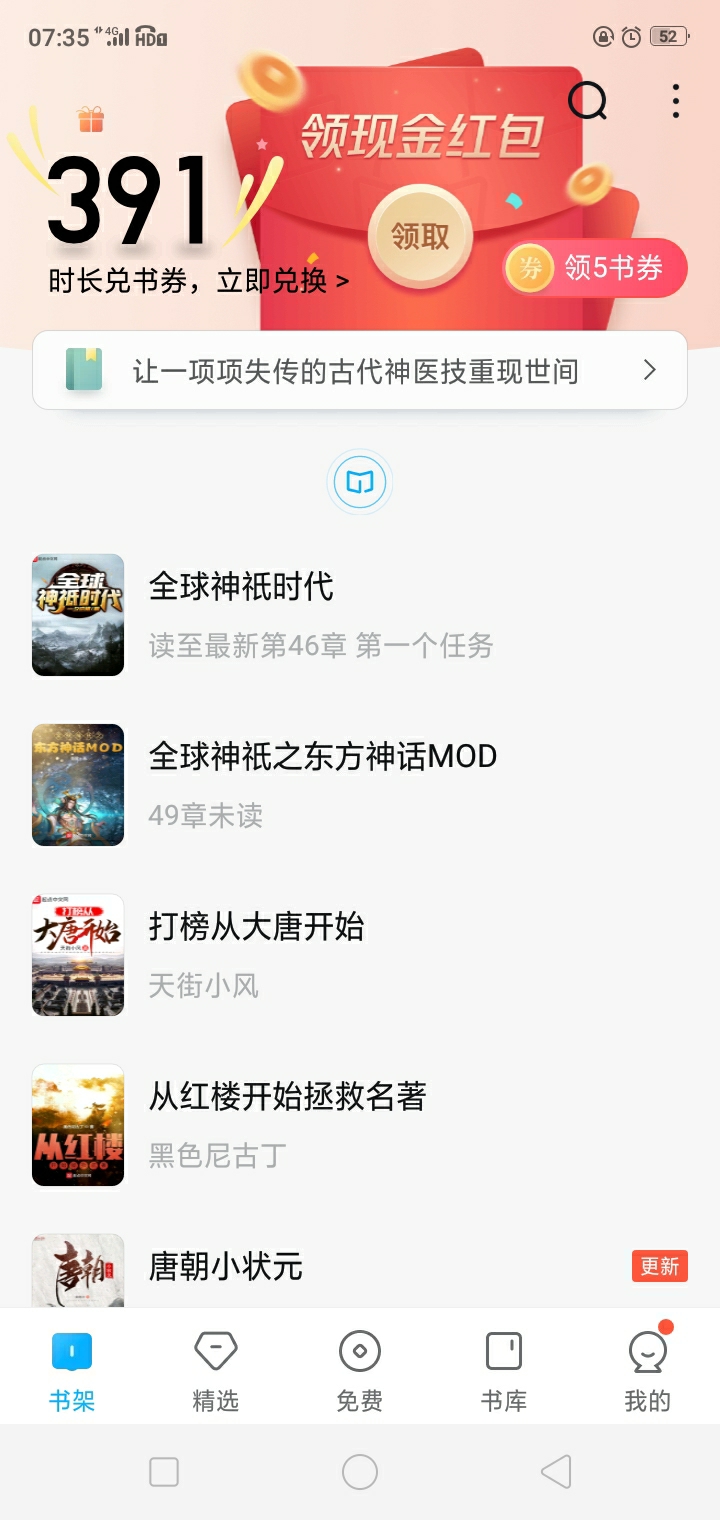
Task: Tap the 领取 red packet button
Action: 420,237
